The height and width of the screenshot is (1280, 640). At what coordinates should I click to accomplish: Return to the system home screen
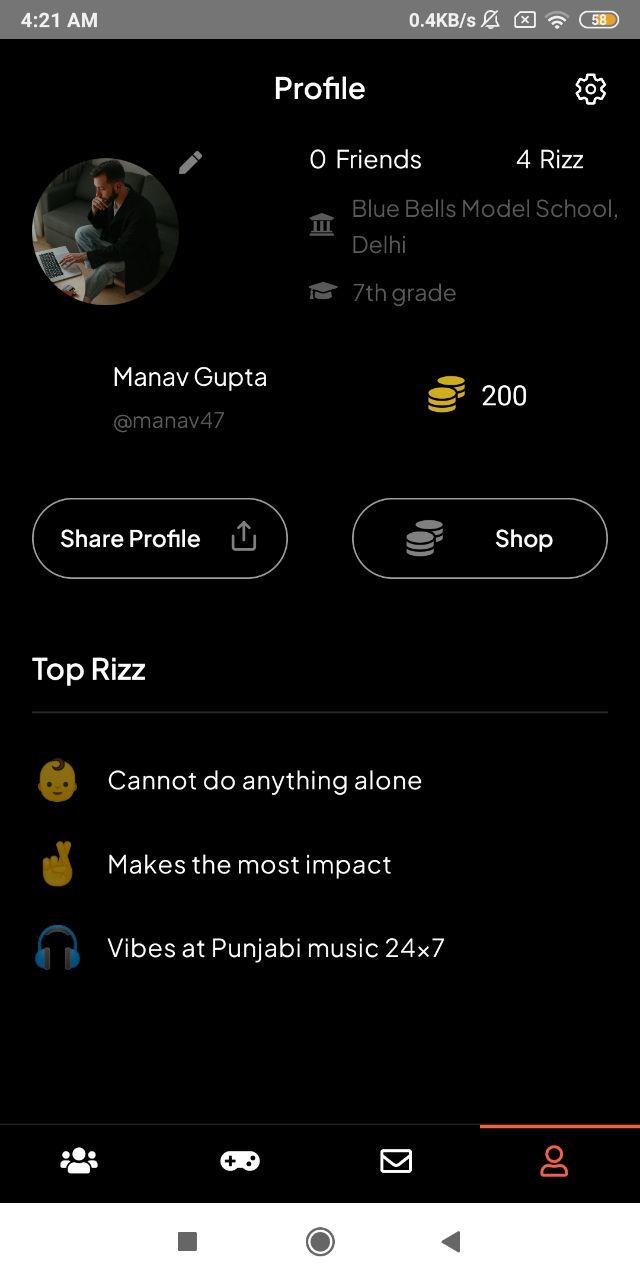tap(320, 1242)
